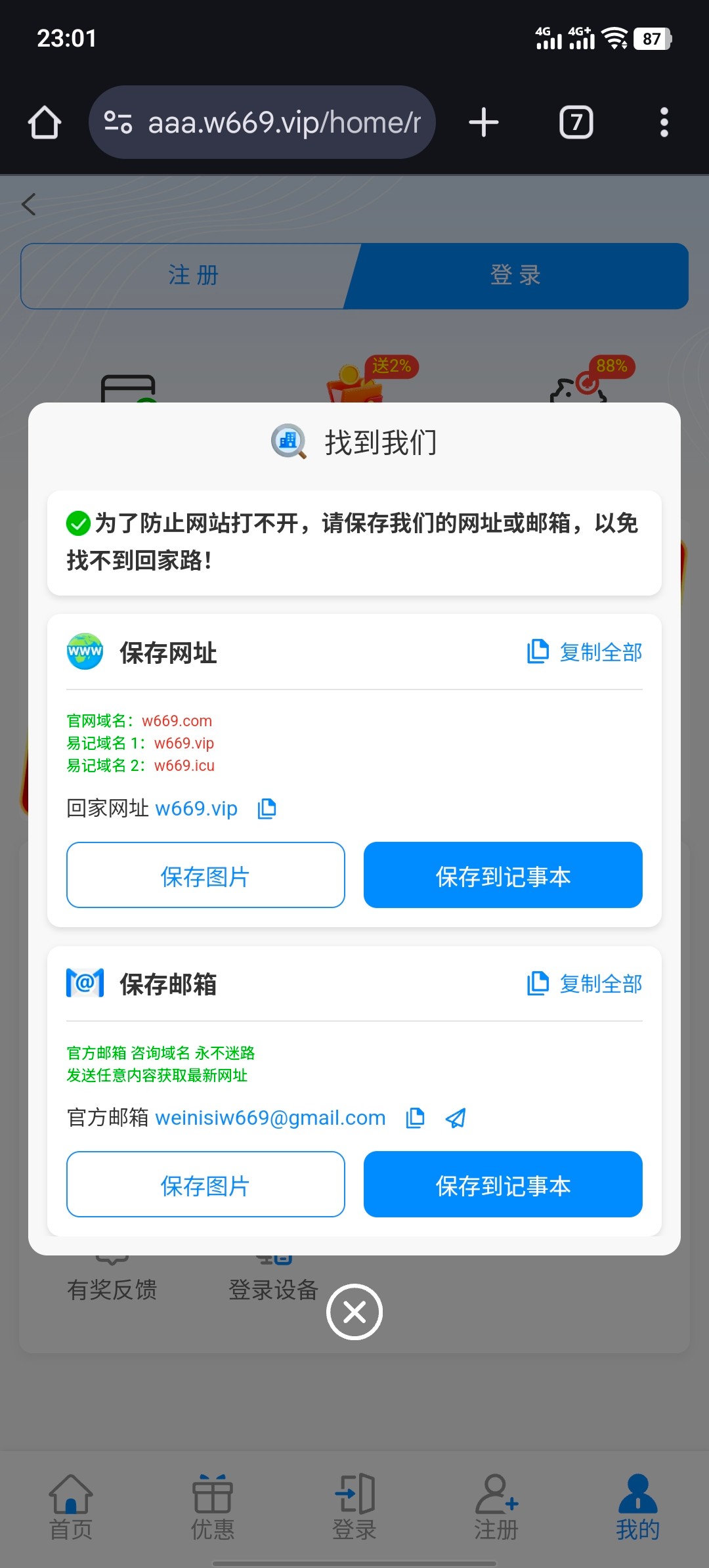Tap 保存图片 under 保存邮箱
This screenshot has height=1568, width=709.
click(x=205, y=1185)
